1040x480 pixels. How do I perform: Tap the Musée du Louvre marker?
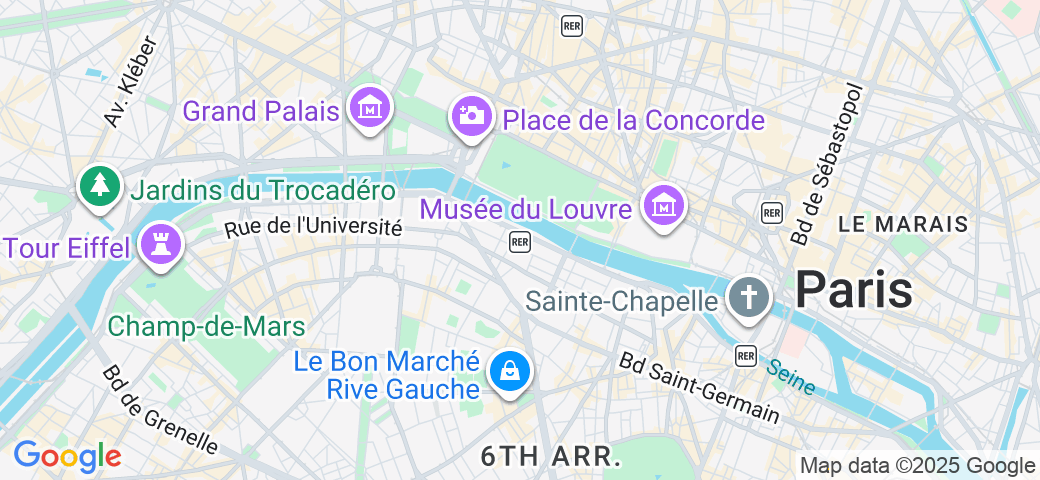pos(664,206)
